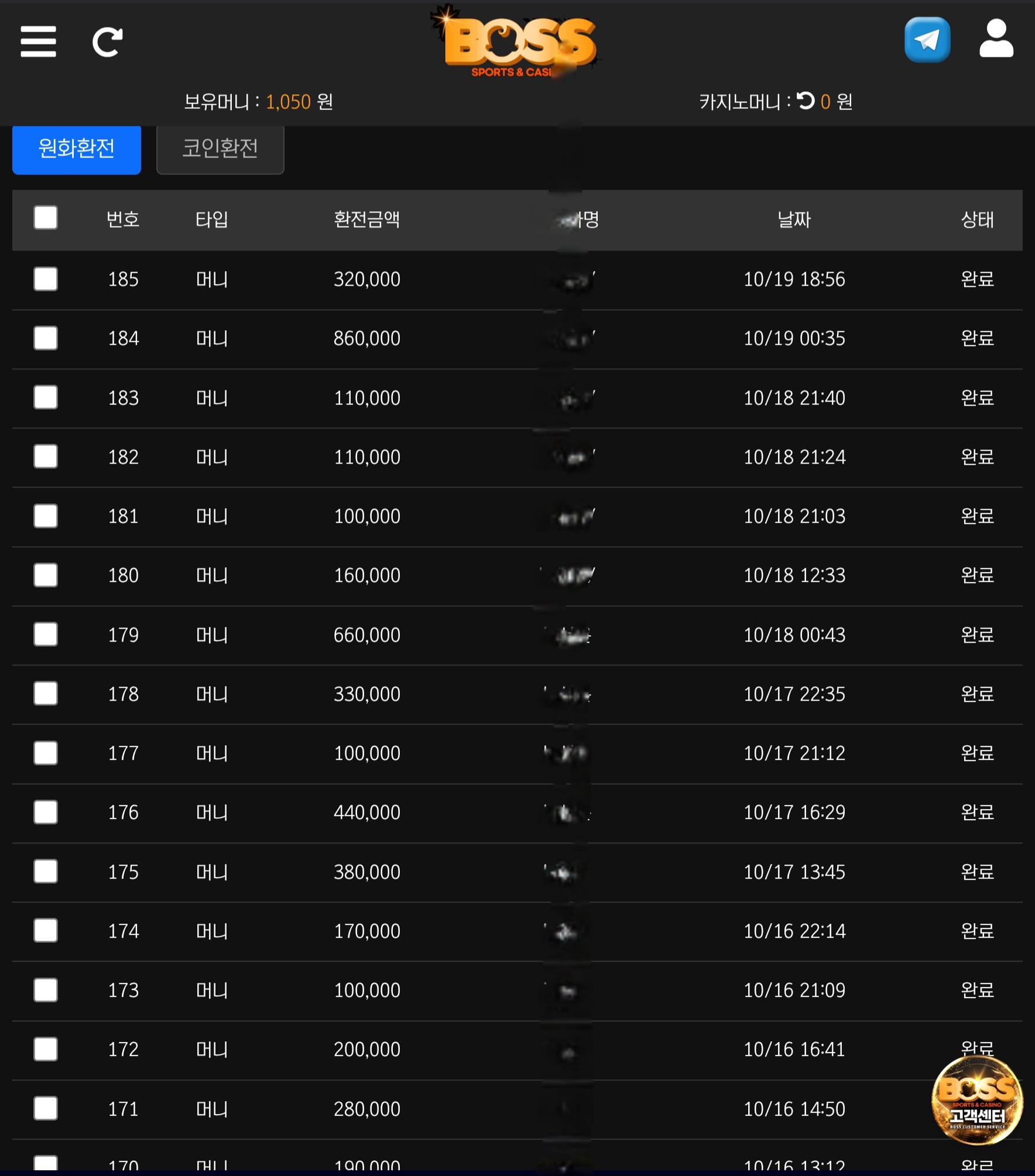The image size is (1035, 1176).
Task: Switch to the 원화환전 tab
Action: pyautogui.click(x=77, y=149)
